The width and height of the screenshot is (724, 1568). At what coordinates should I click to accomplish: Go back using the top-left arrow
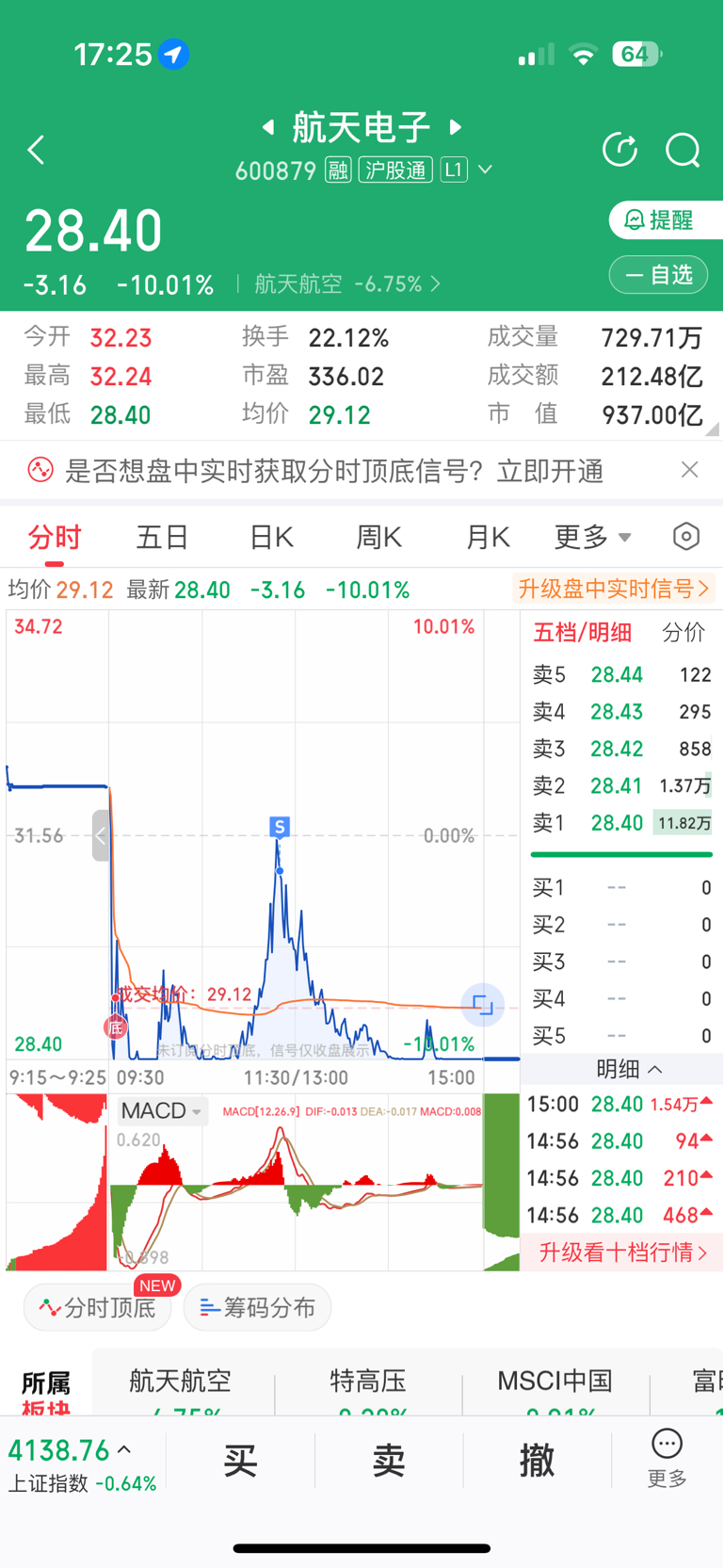coord(37,150)
